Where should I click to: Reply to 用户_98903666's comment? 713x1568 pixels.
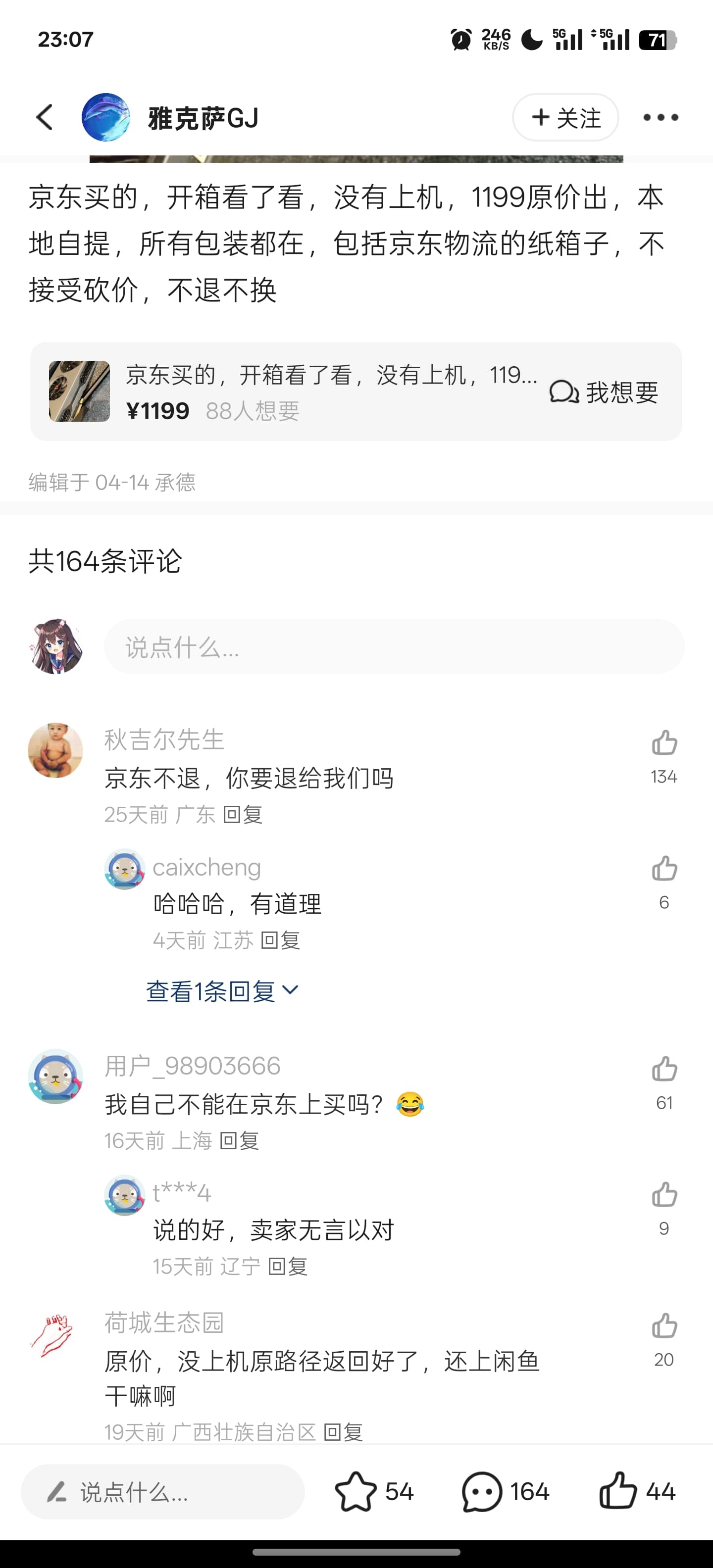(239, 1141)
